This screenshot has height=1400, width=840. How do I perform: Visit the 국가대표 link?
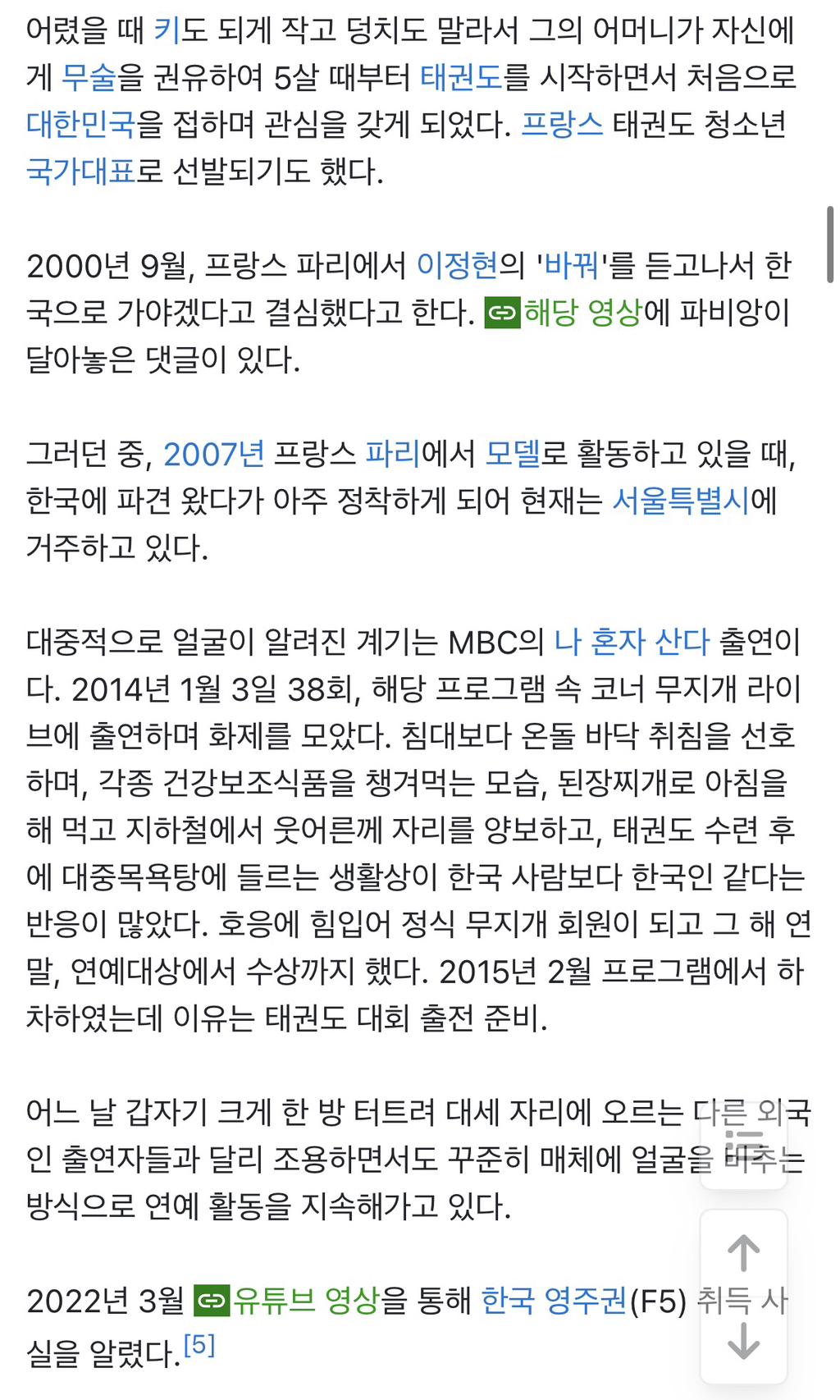pos(80,172)
